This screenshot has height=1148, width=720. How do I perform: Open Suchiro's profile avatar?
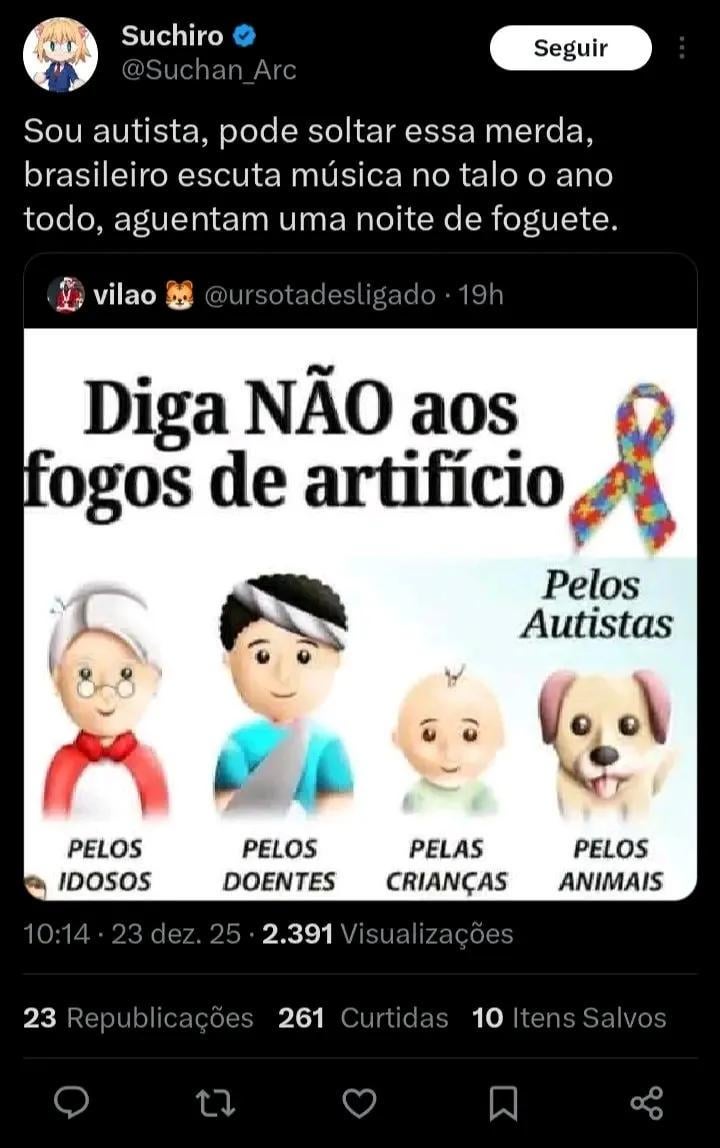pos(60,55)
